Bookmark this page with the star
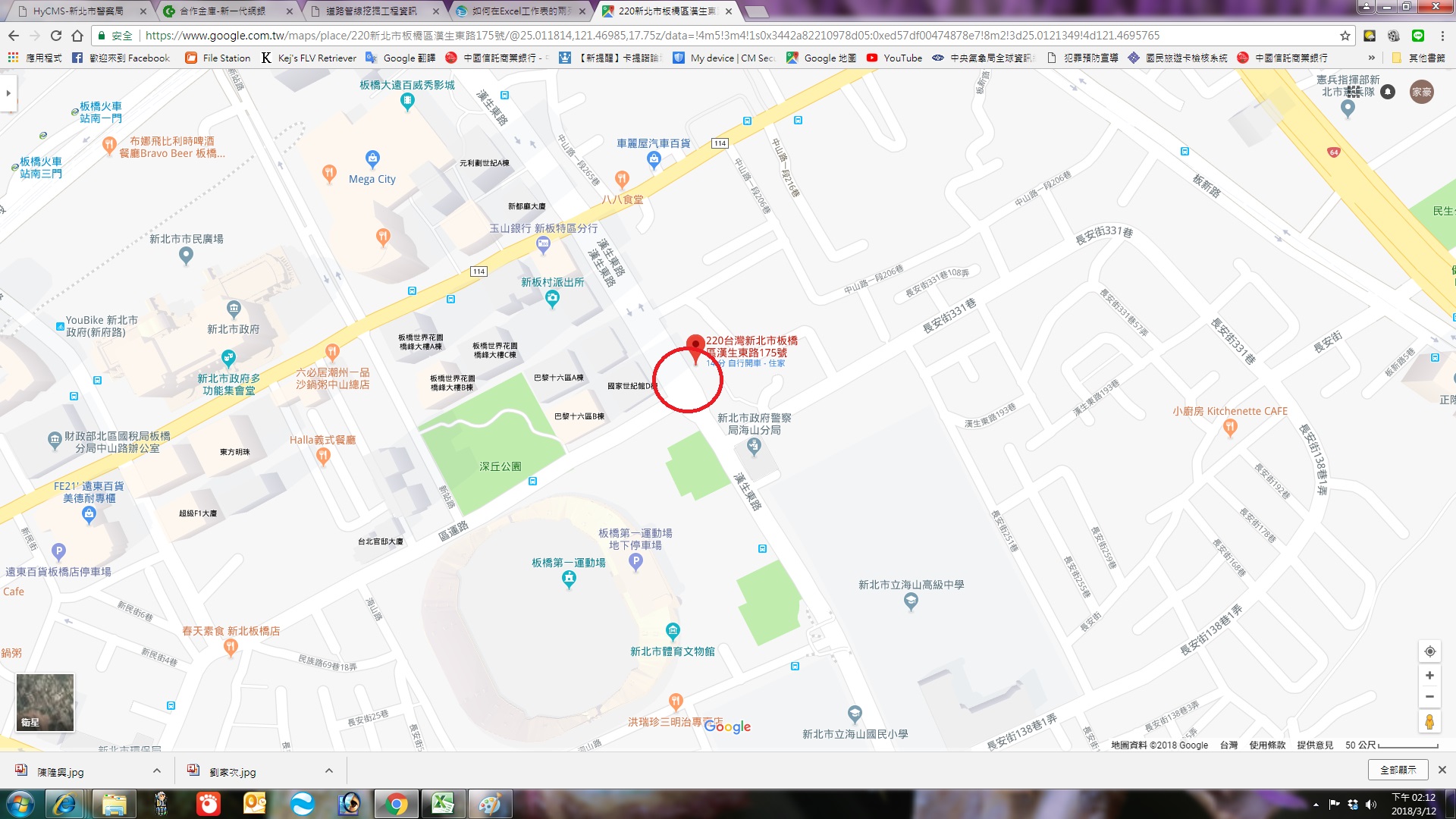This screenshot has height=819, width=1456. (1345, 36)
